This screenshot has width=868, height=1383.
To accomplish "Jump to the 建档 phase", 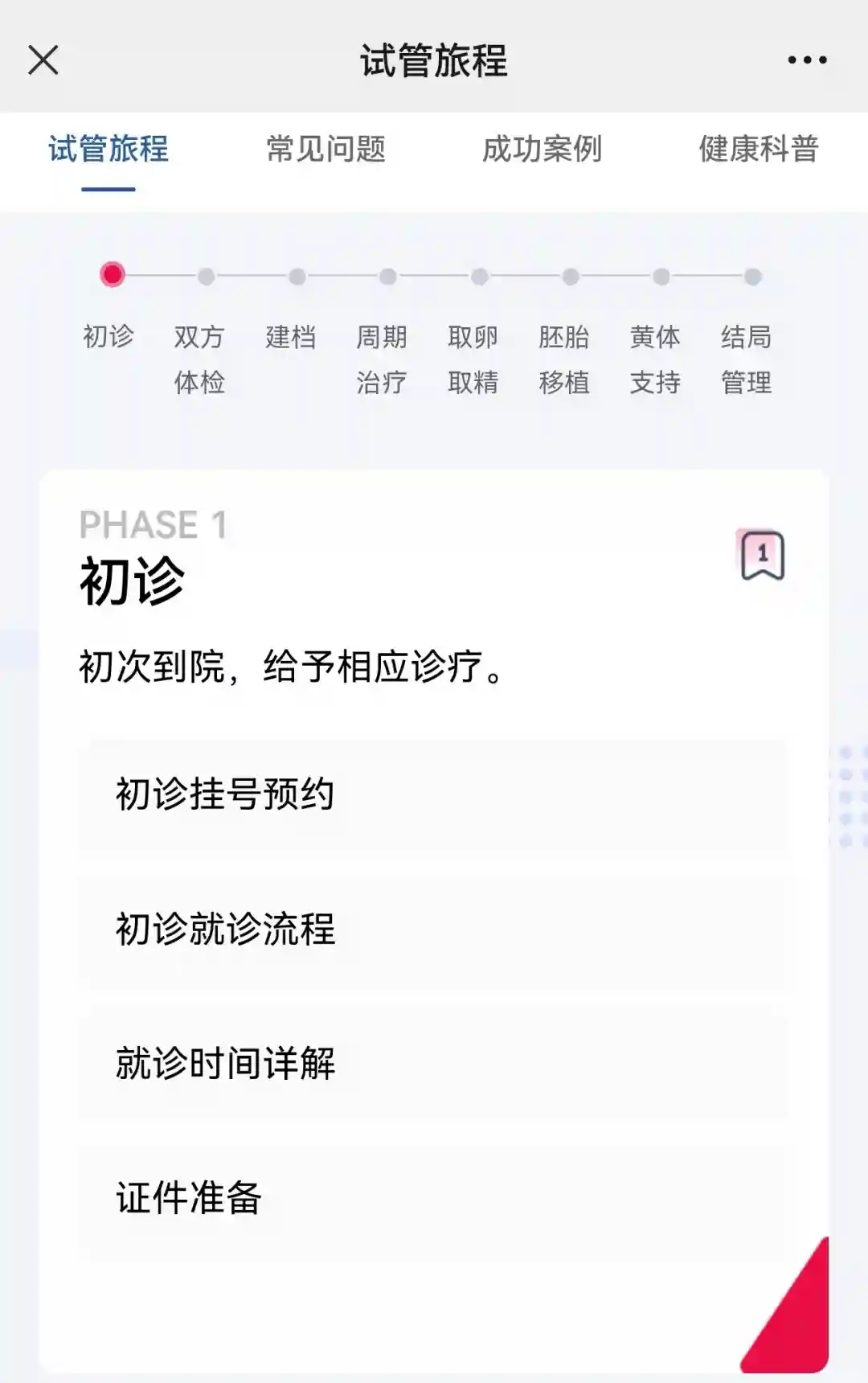I will pos(291,337).
